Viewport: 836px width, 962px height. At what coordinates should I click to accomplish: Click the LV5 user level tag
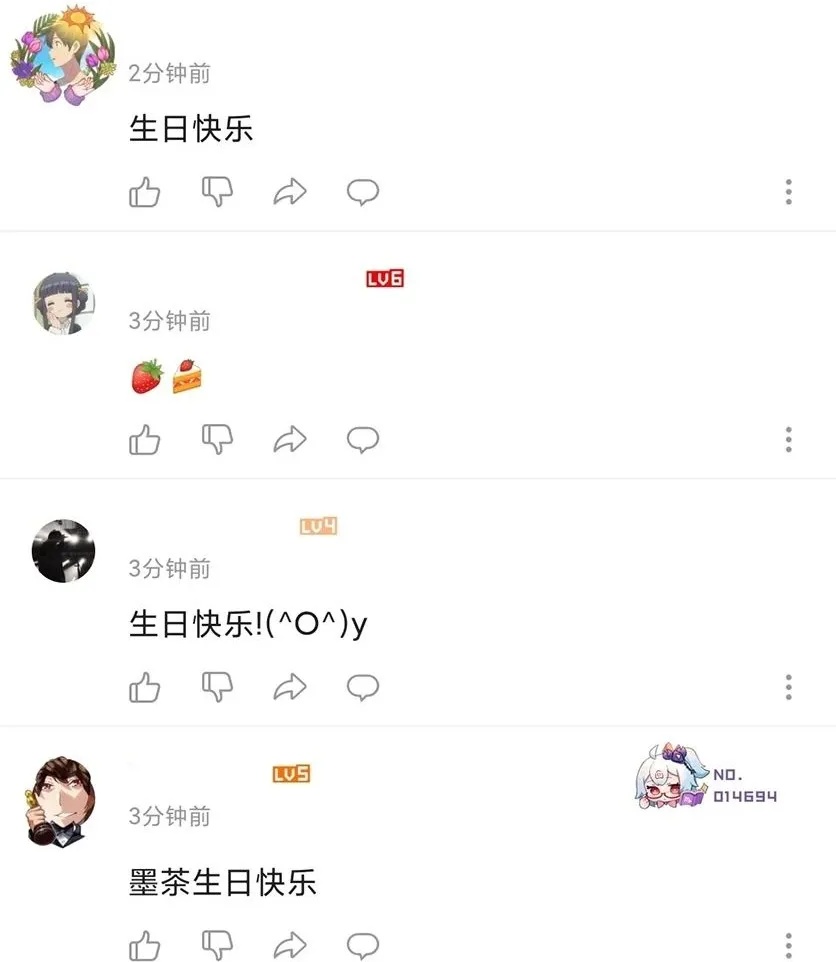coord(292,772)
